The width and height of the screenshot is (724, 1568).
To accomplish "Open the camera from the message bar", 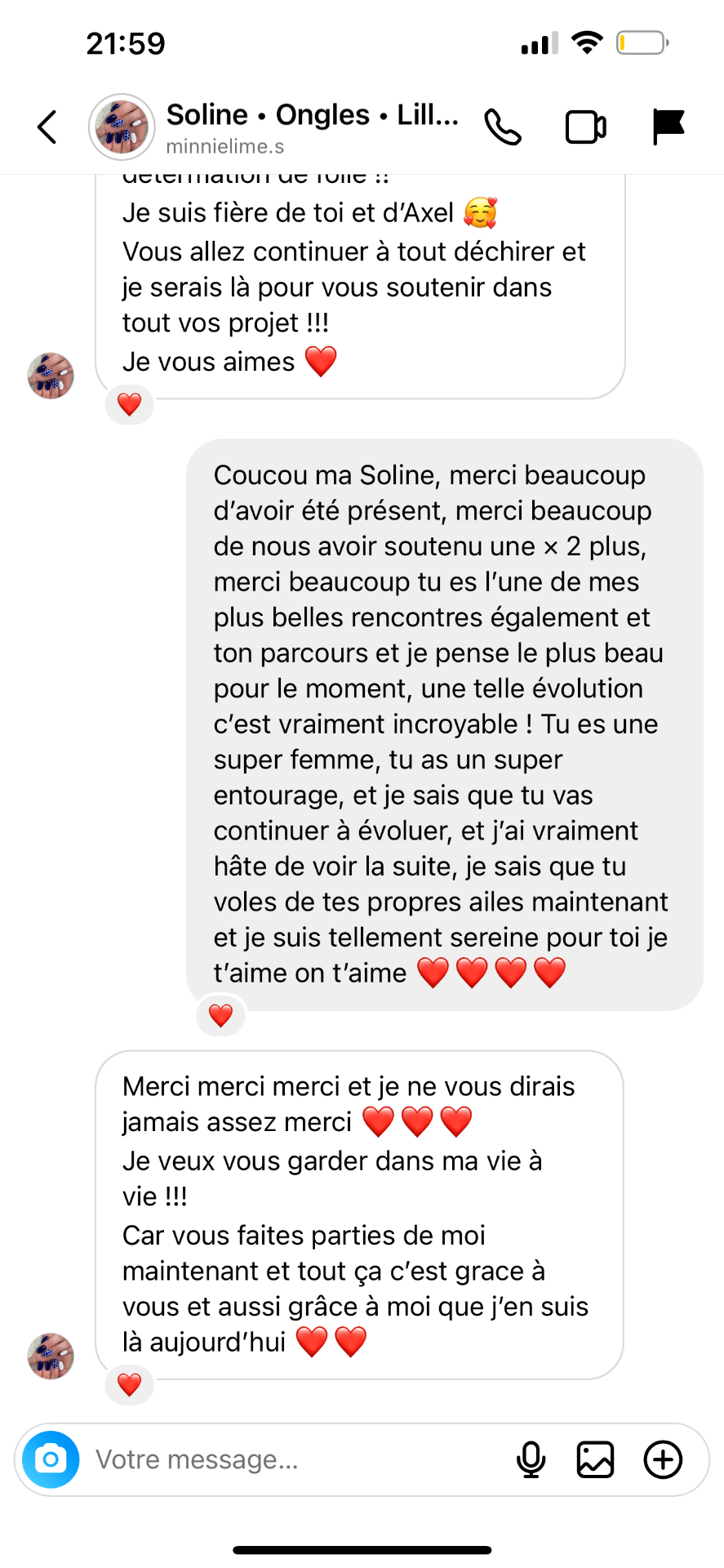I will (51, 1459).
